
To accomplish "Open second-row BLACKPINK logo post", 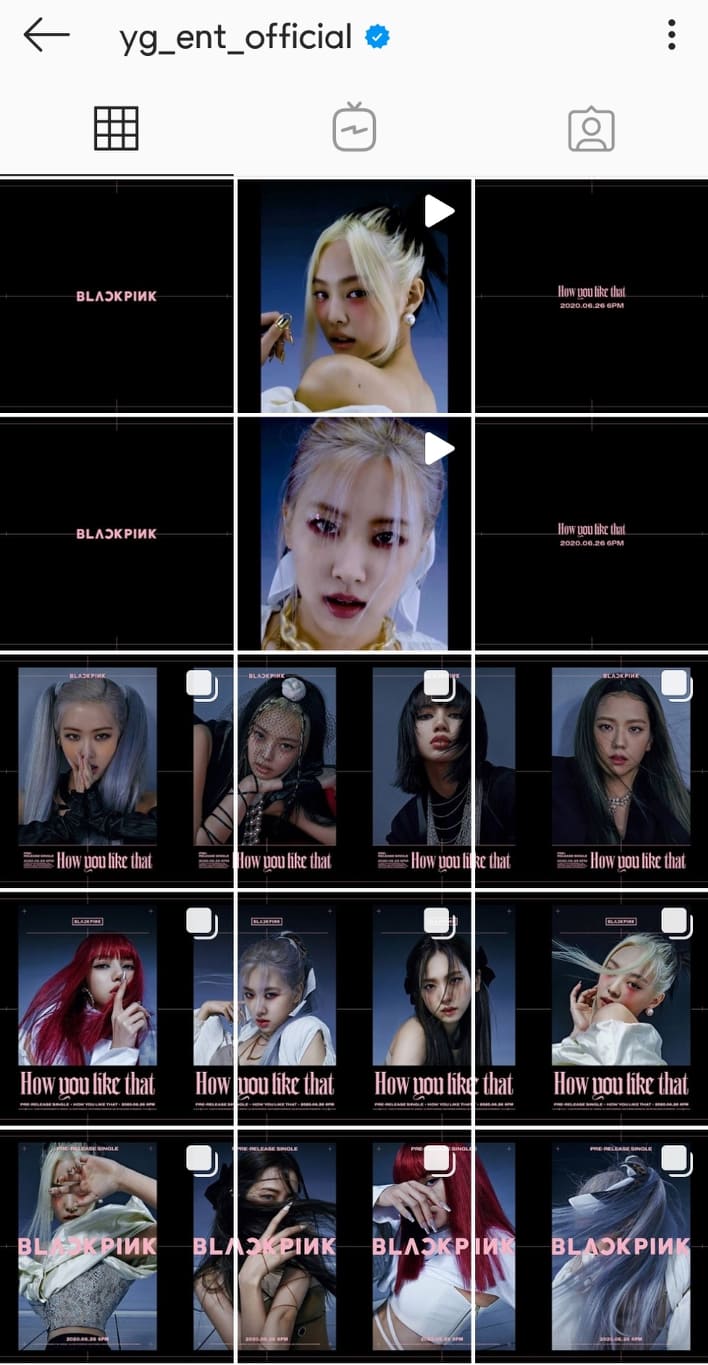I will click(116, 533).
